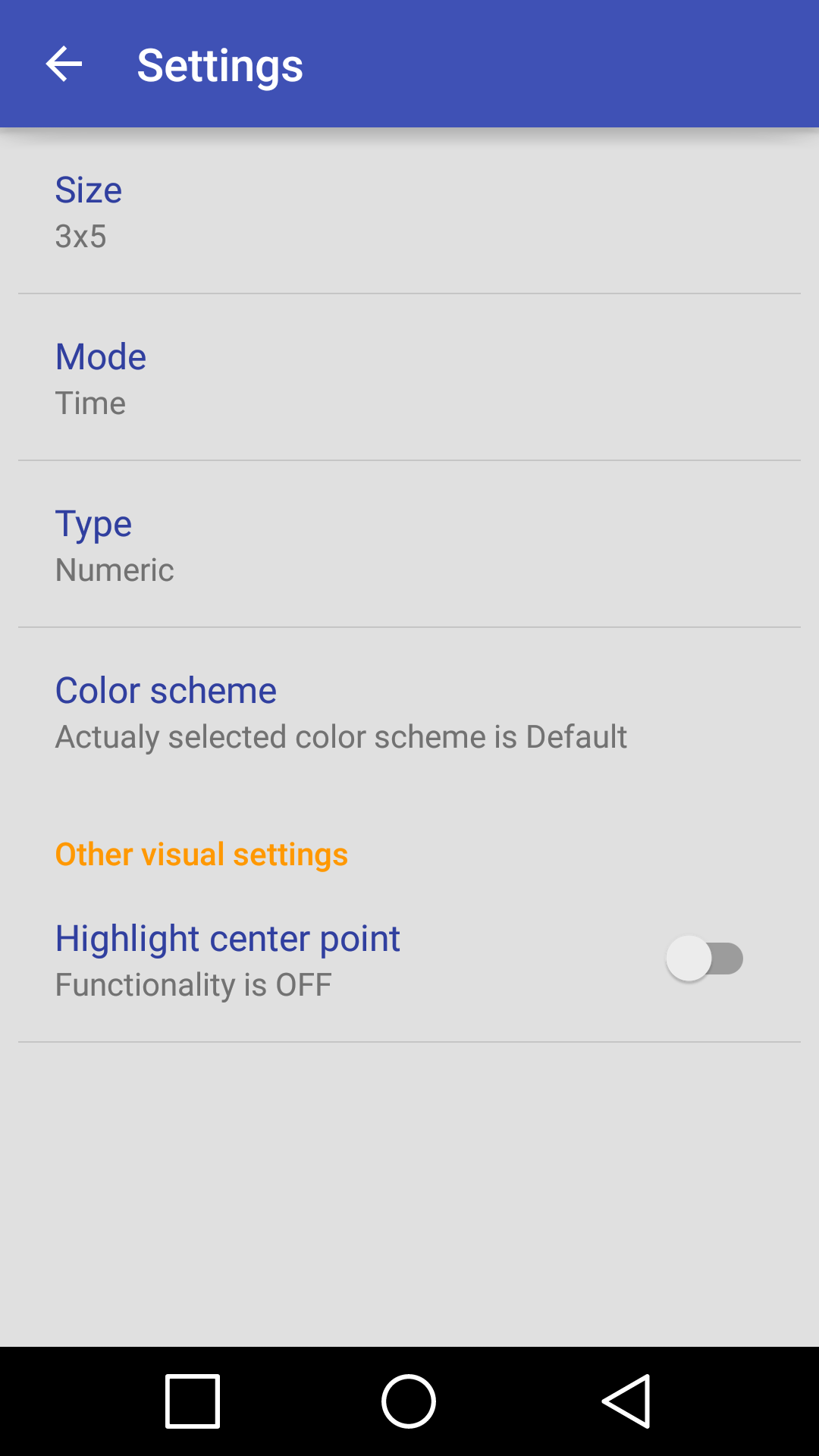Tap the home button in navigation bar
819x1456 pixels.
[409, 1401]
